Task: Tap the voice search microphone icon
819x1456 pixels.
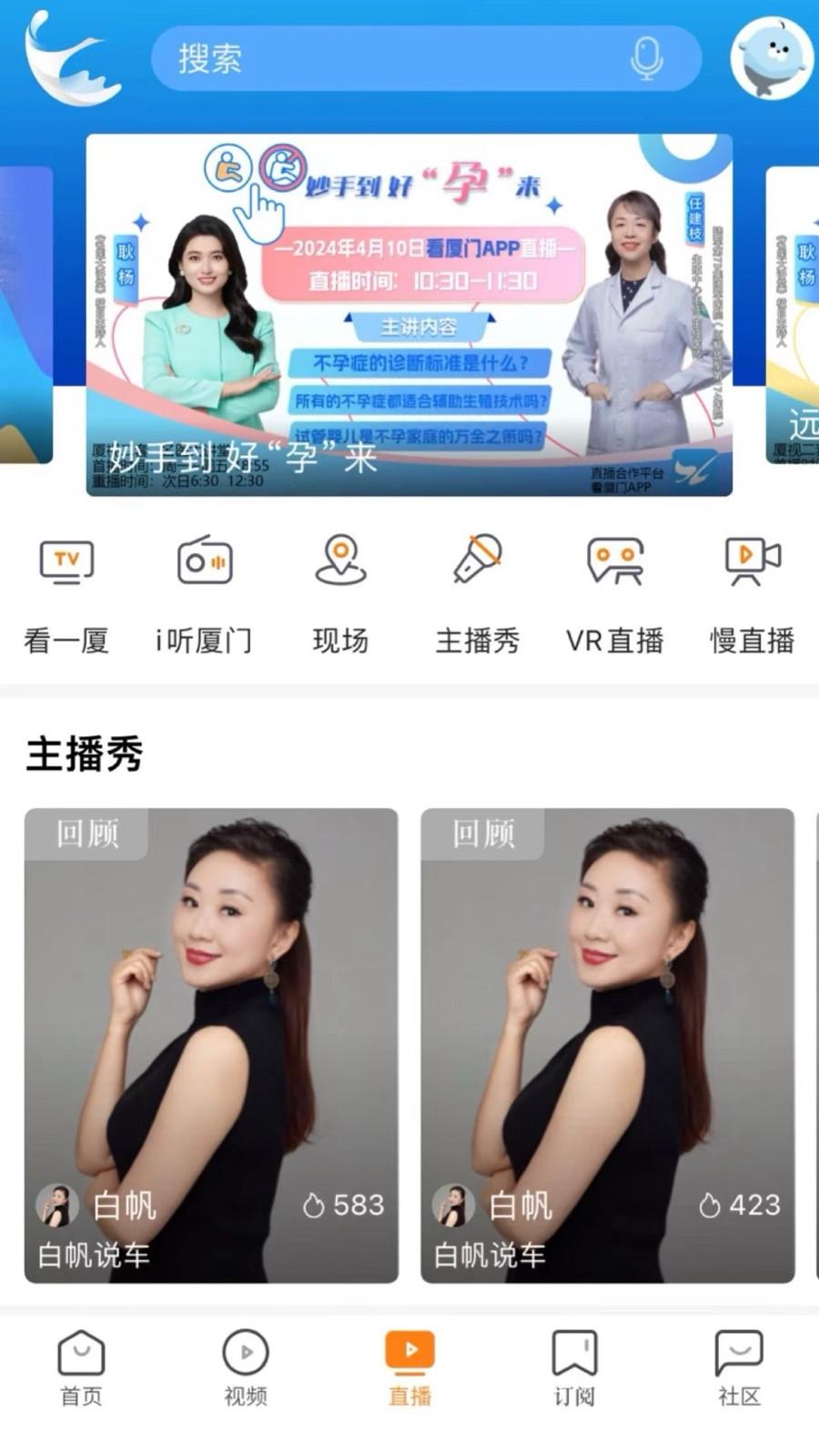Action: coord(647,57)
